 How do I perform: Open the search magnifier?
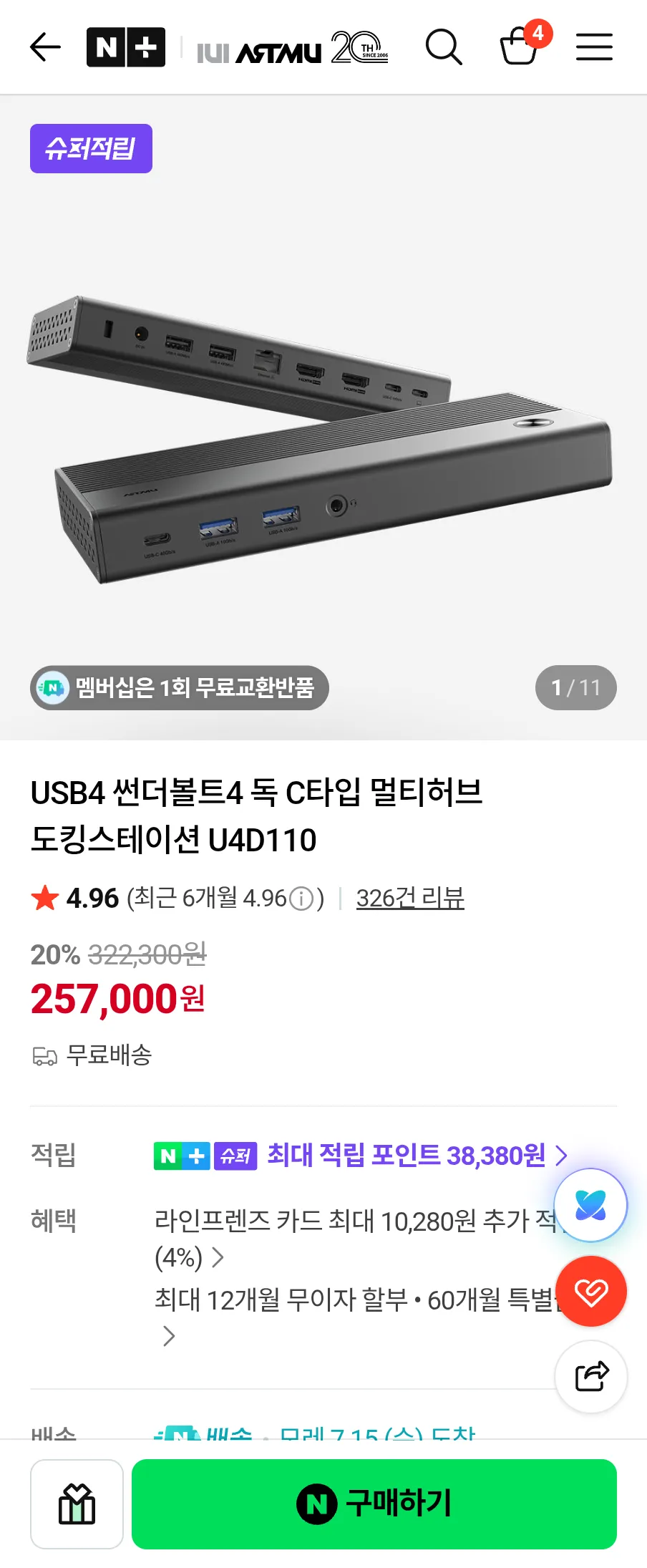click(444, 47)
